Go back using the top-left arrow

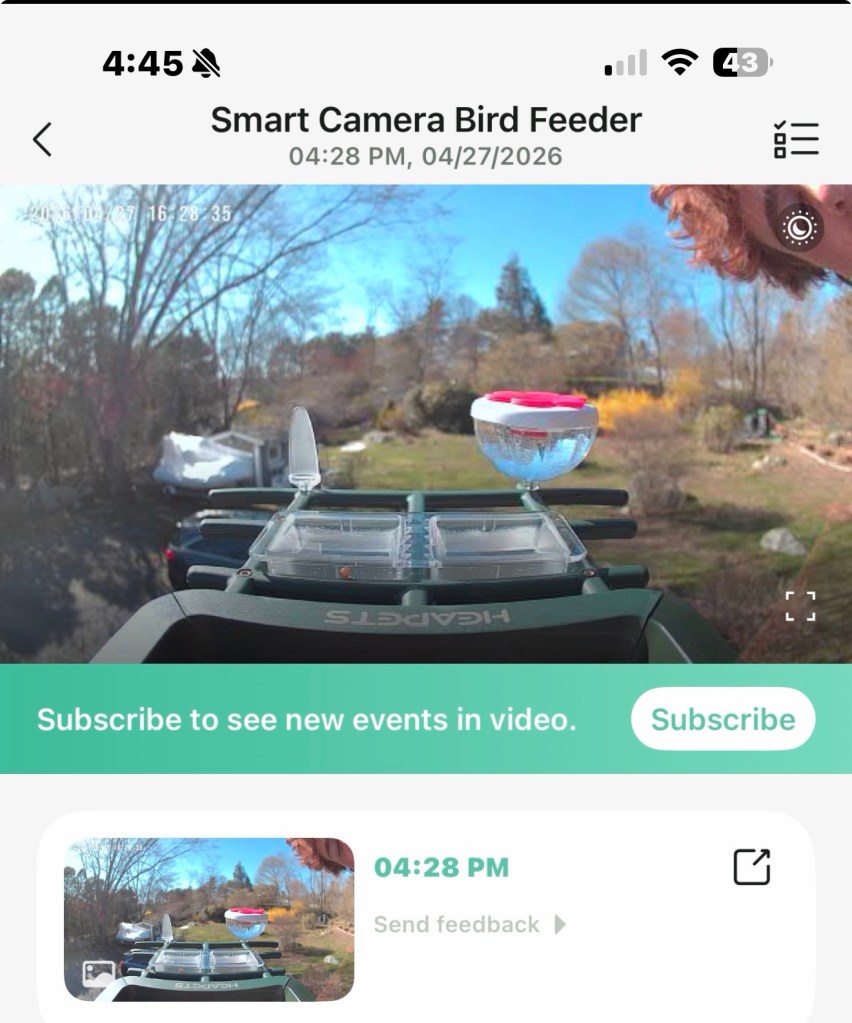[42, 139]
